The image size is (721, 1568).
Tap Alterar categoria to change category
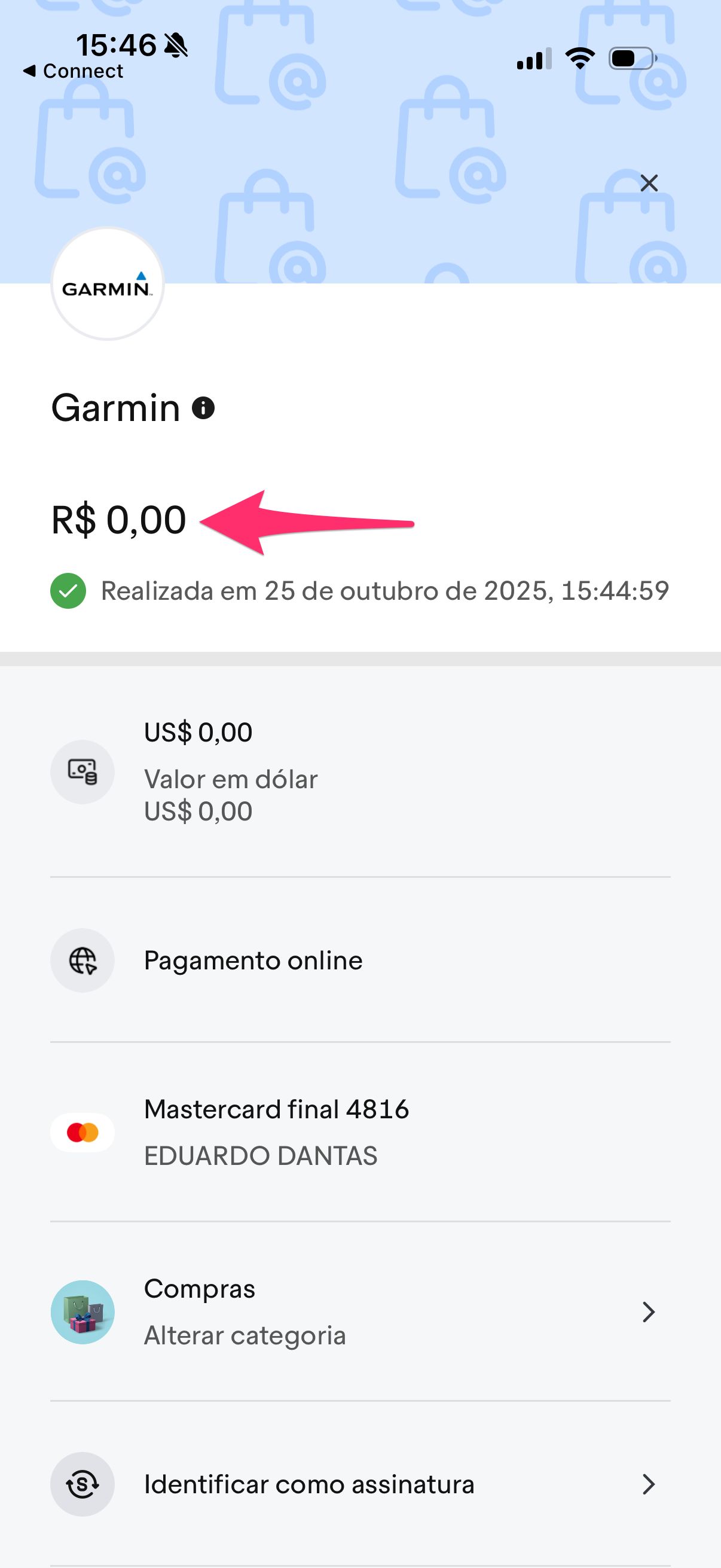pyautogui.click(x=245, y=1335)
